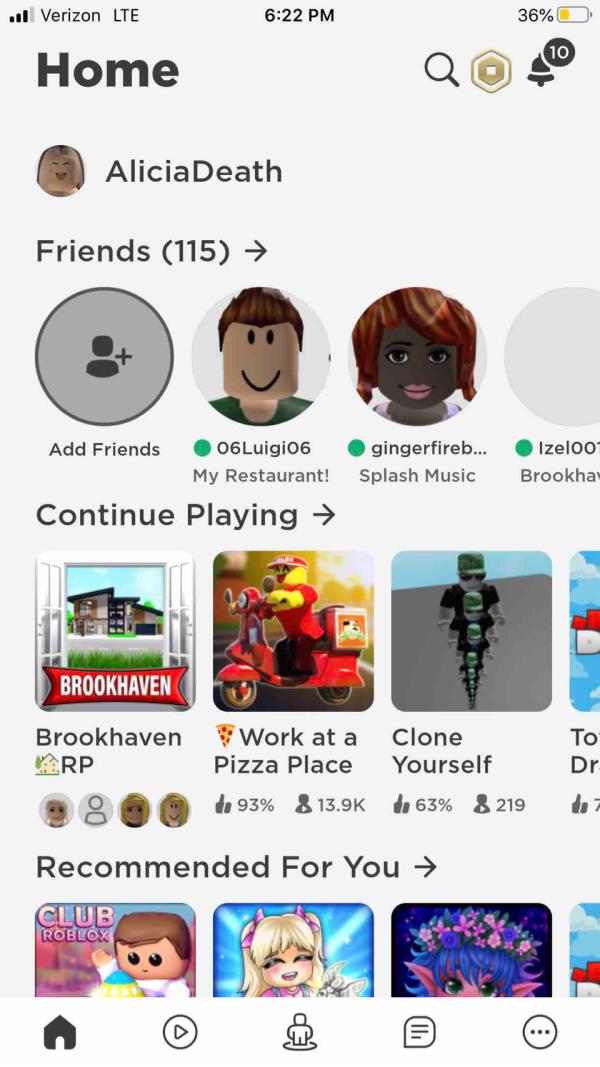Viewport: 600px width, 1067px height.
Task: Switch to the Chat tab
Action: click(420, 1032)
